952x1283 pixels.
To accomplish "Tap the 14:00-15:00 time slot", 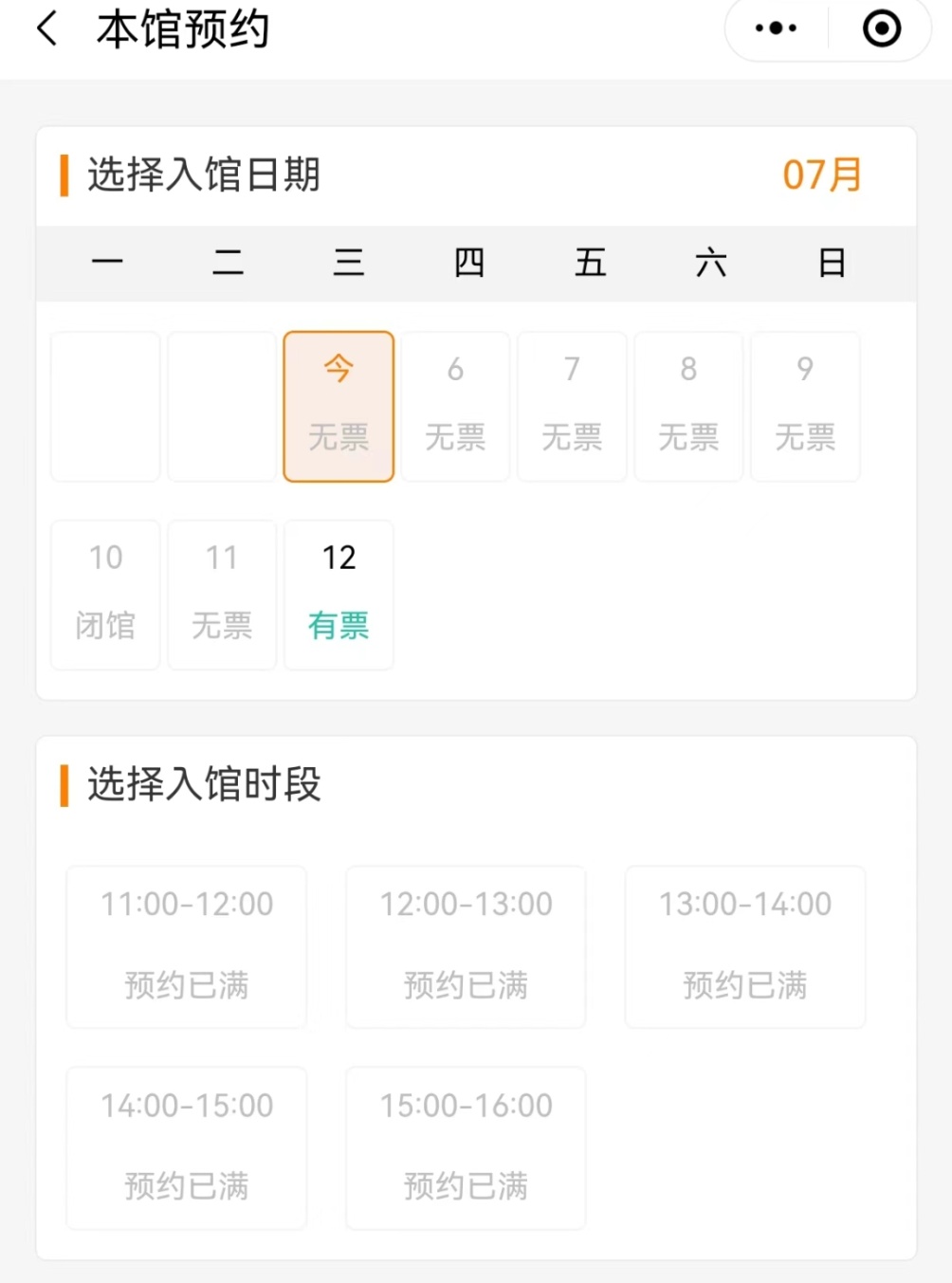I will [187, 1147].
